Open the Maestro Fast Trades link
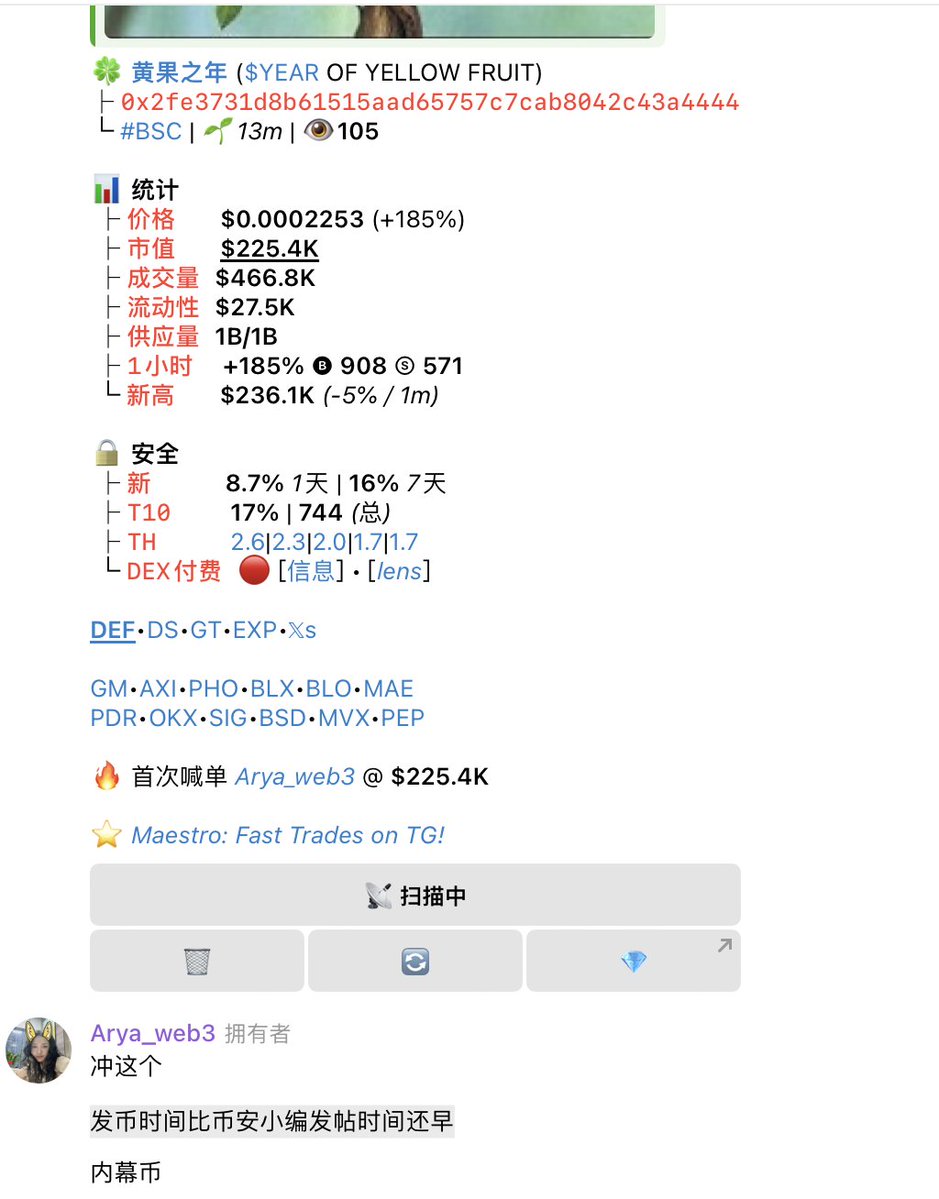The width and height of the screenshot is (939, 1199). click(288, 835)
